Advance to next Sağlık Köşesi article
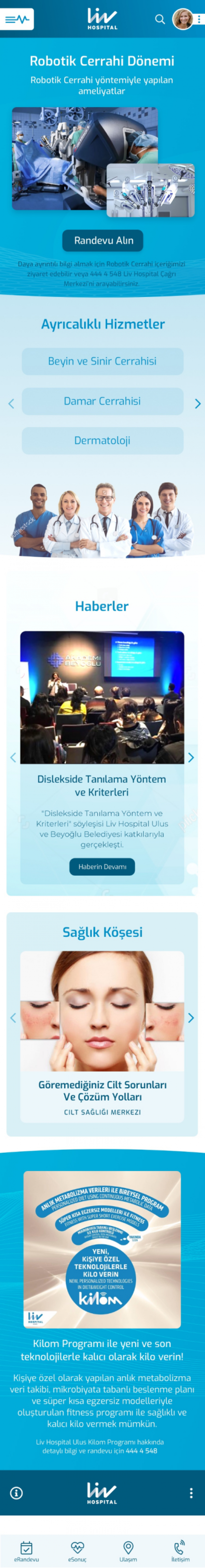205x1568 pixels. (x=191, y=1018)
